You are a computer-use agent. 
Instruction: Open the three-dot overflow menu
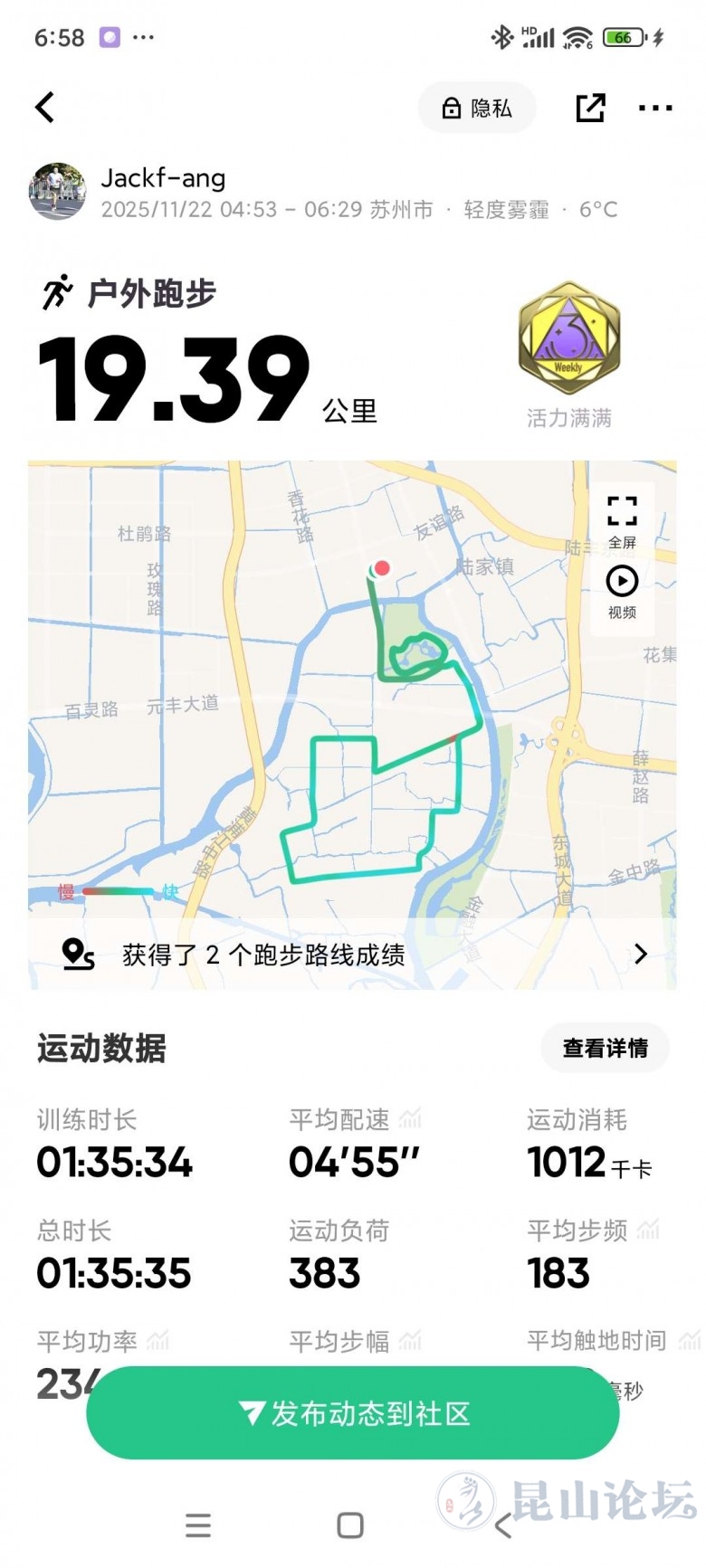pyautogui.click(x=655, y=108)
